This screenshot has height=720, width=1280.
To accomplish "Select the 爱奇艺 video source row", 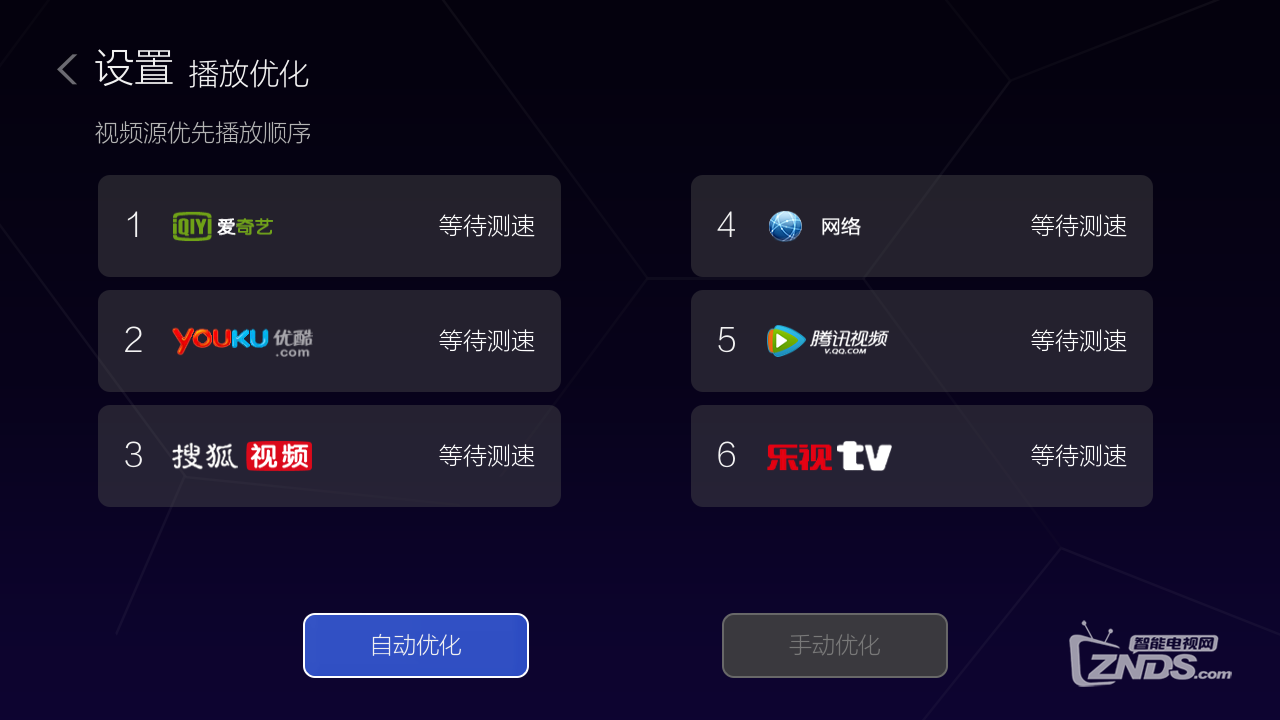I will pyautogui.click(x=329, y=226).
